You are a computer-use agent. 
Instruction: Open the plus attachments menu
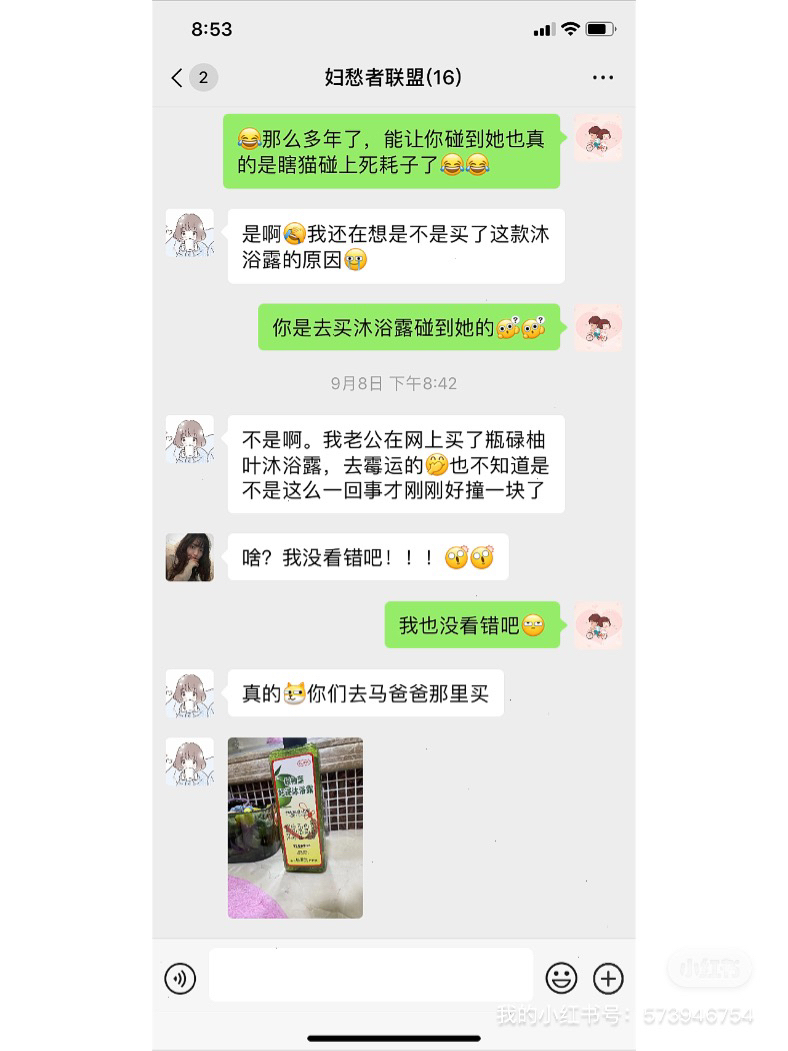pos(608,977)
